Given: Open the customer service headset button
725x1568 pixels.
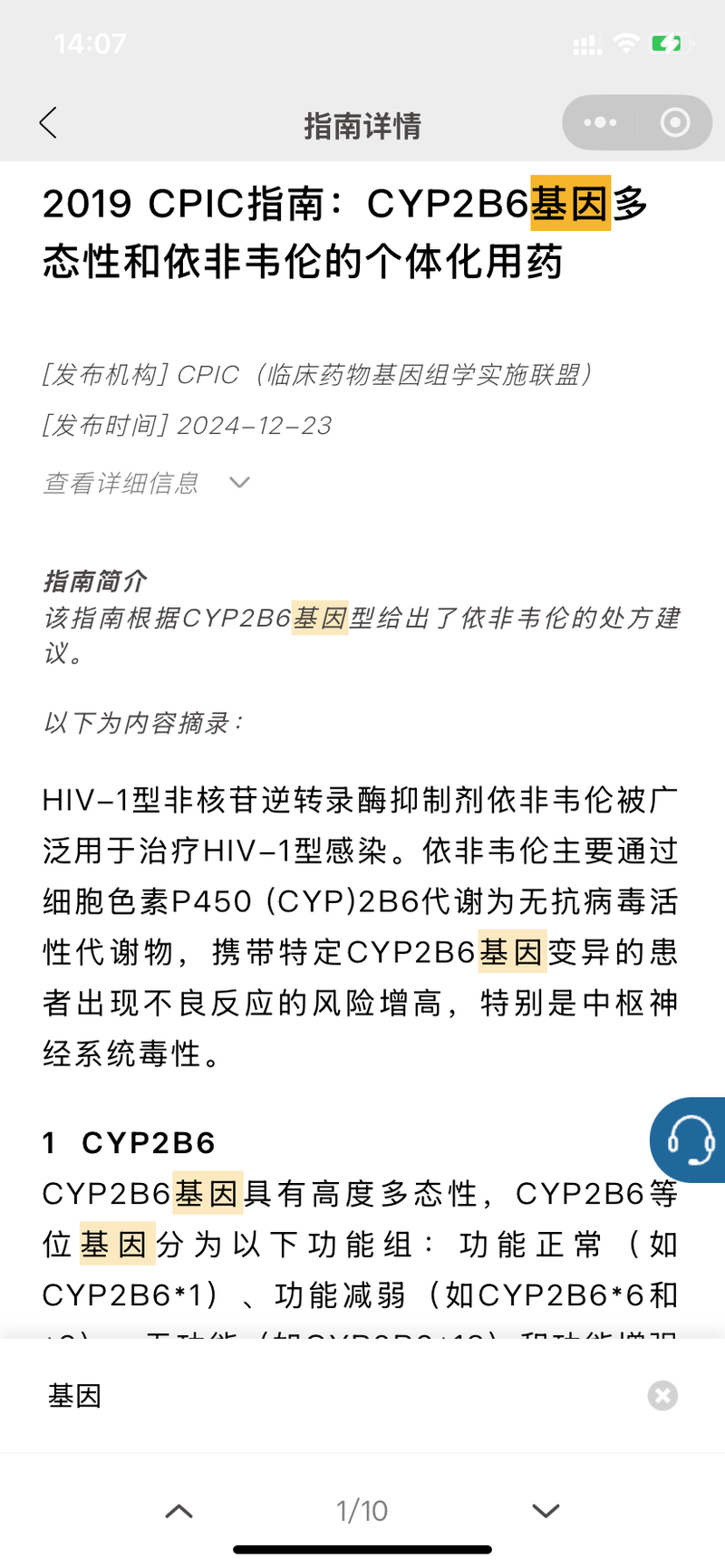Looking at the screenshot, I should (x=691, y=1139).
